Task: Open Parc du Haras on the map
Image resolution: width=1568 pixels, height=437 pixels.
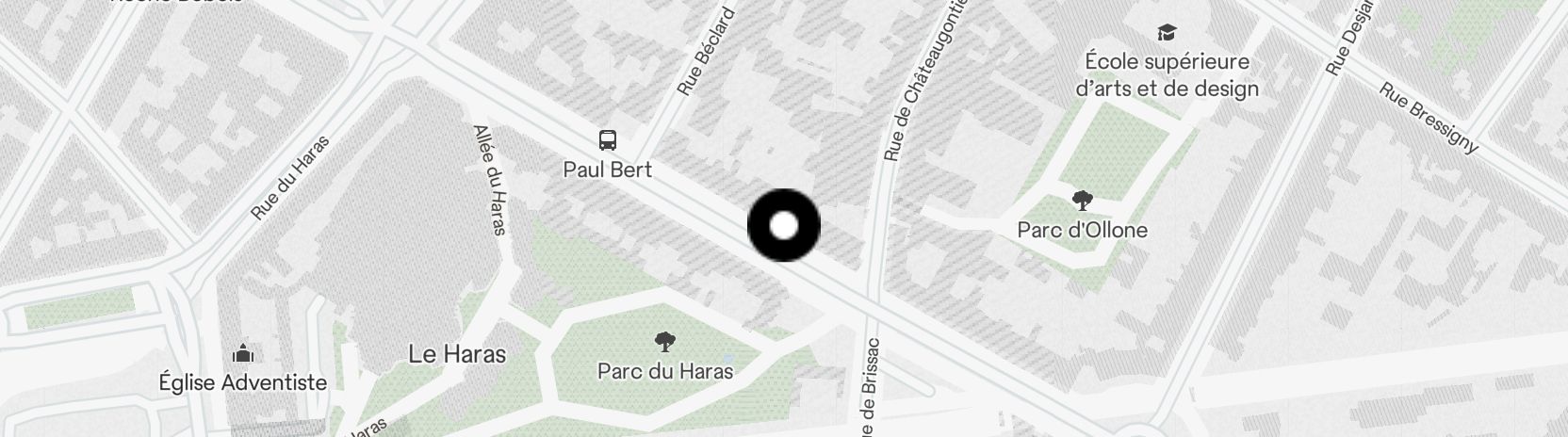Action: pos(664,342)
